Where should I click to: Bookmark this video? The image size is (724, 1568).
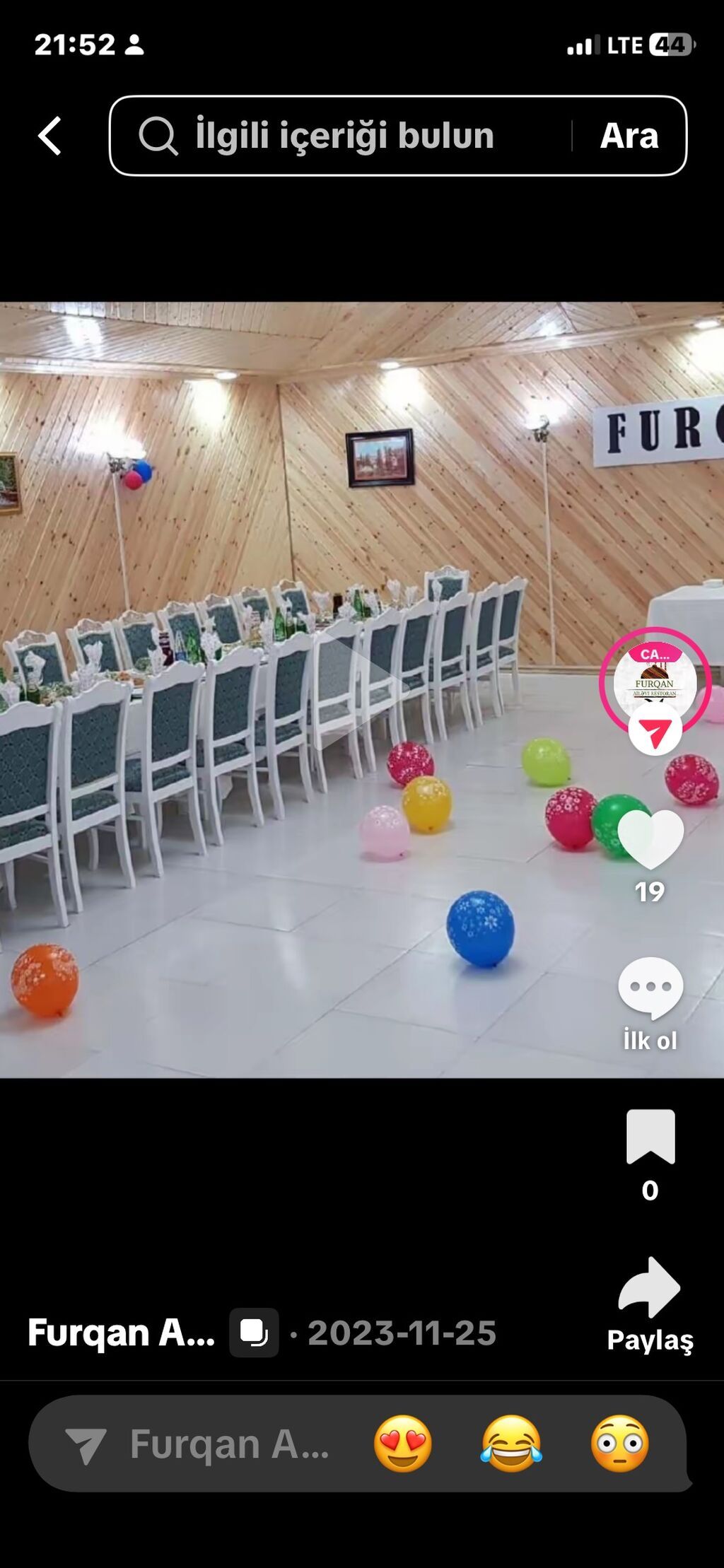(x=650, y=1137)
